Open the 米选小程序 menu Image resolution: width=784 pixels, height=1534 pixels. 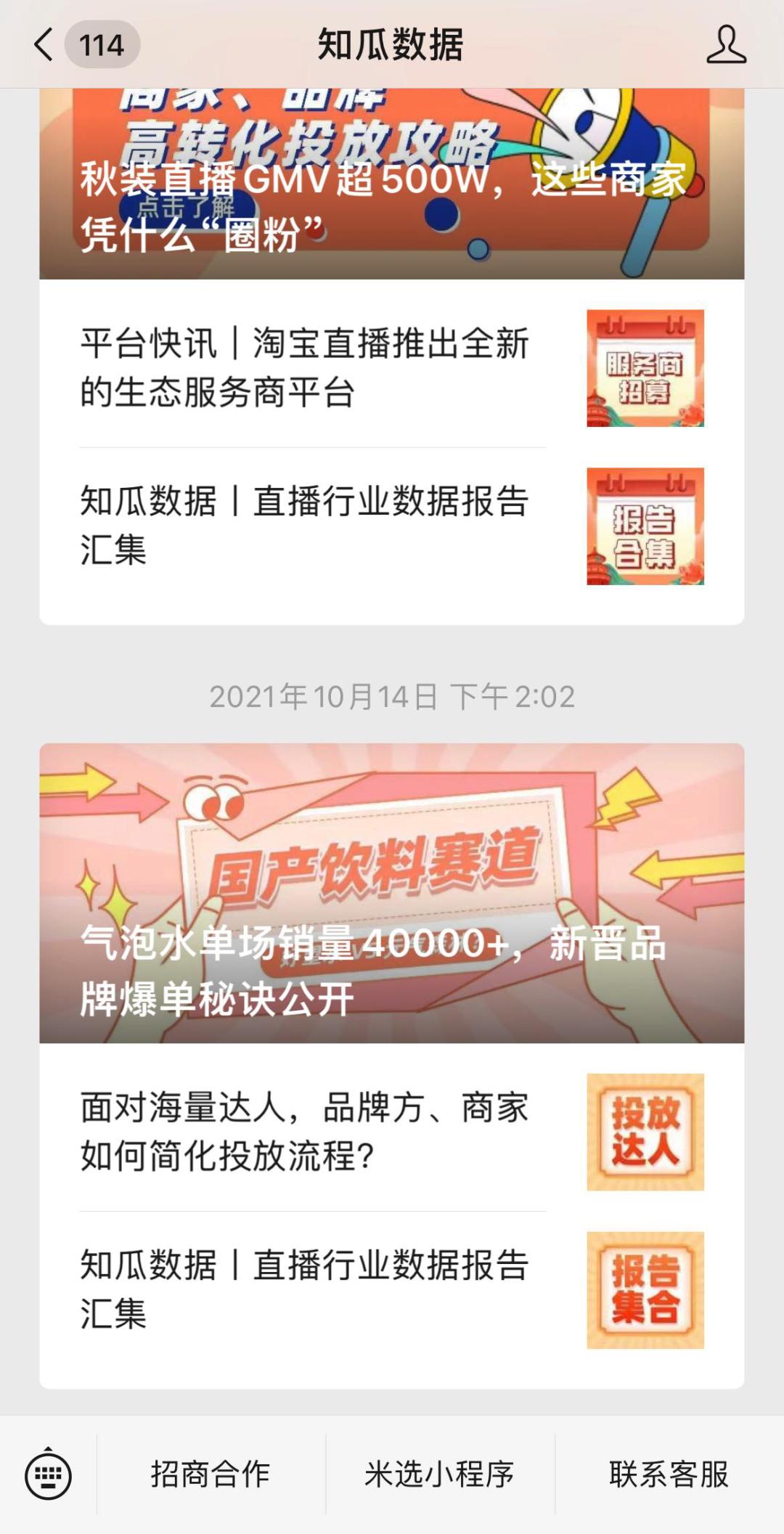click(440, 1475)
